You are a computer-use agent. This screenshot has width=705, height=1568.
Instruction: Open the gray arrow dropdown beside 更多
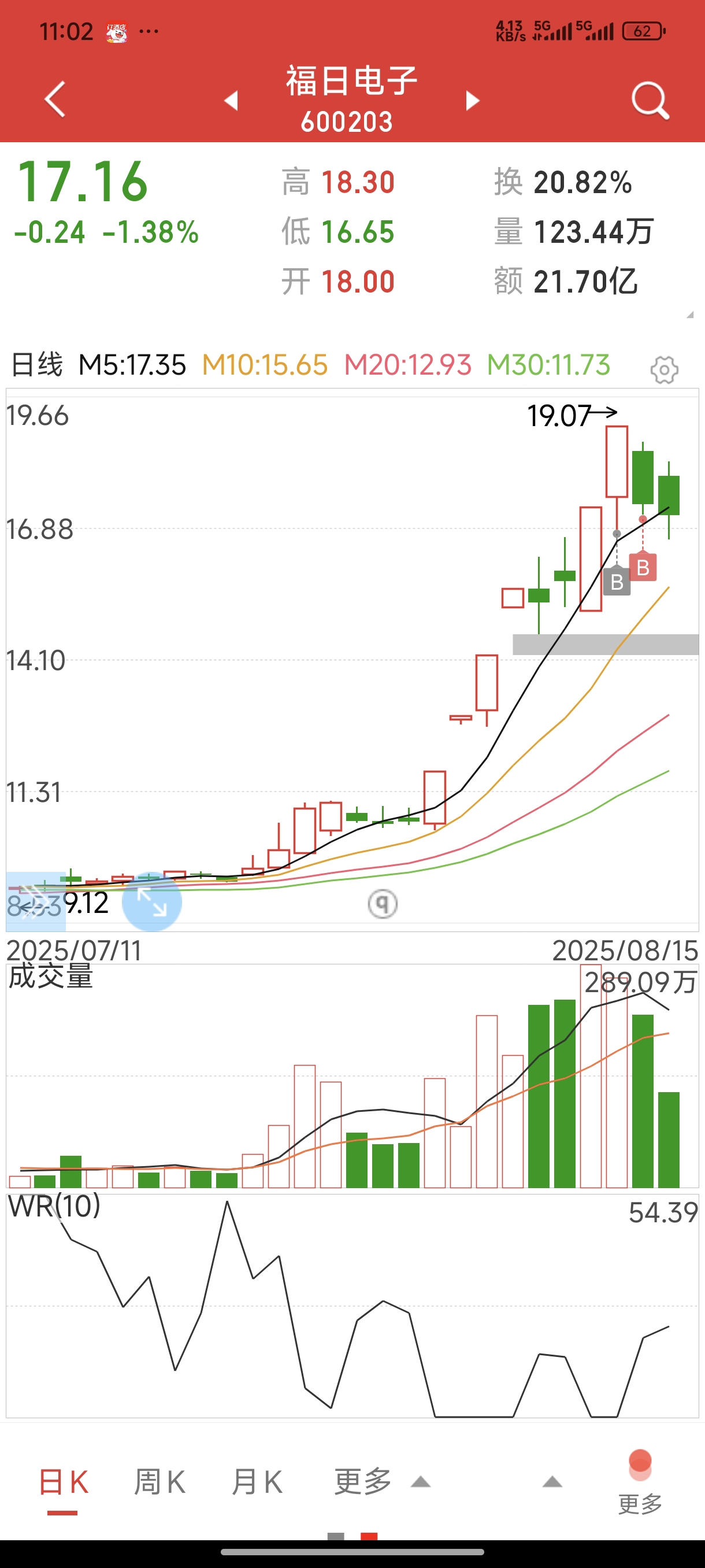(552, 1482)
